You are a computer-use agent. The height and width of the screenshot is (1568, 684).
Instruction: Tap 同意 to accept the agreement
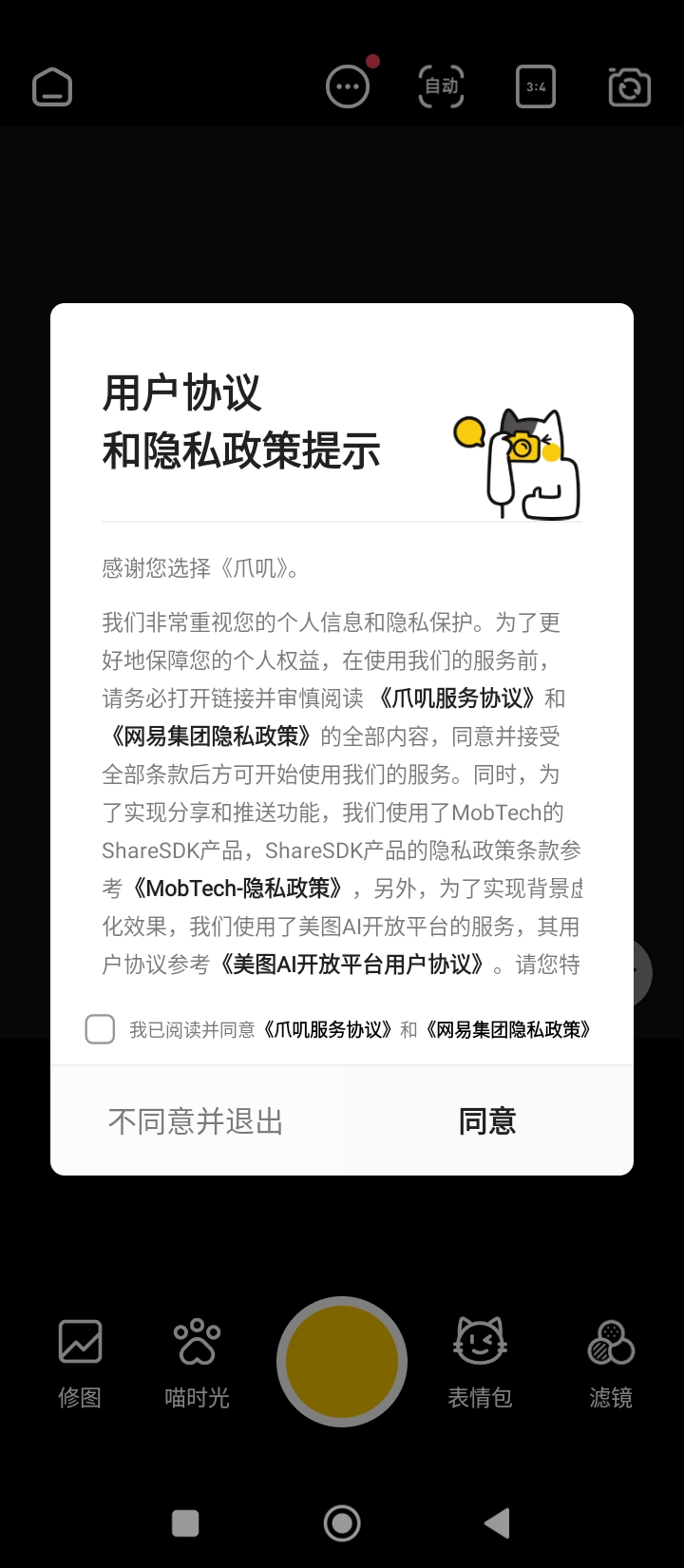coord(487,1121)
